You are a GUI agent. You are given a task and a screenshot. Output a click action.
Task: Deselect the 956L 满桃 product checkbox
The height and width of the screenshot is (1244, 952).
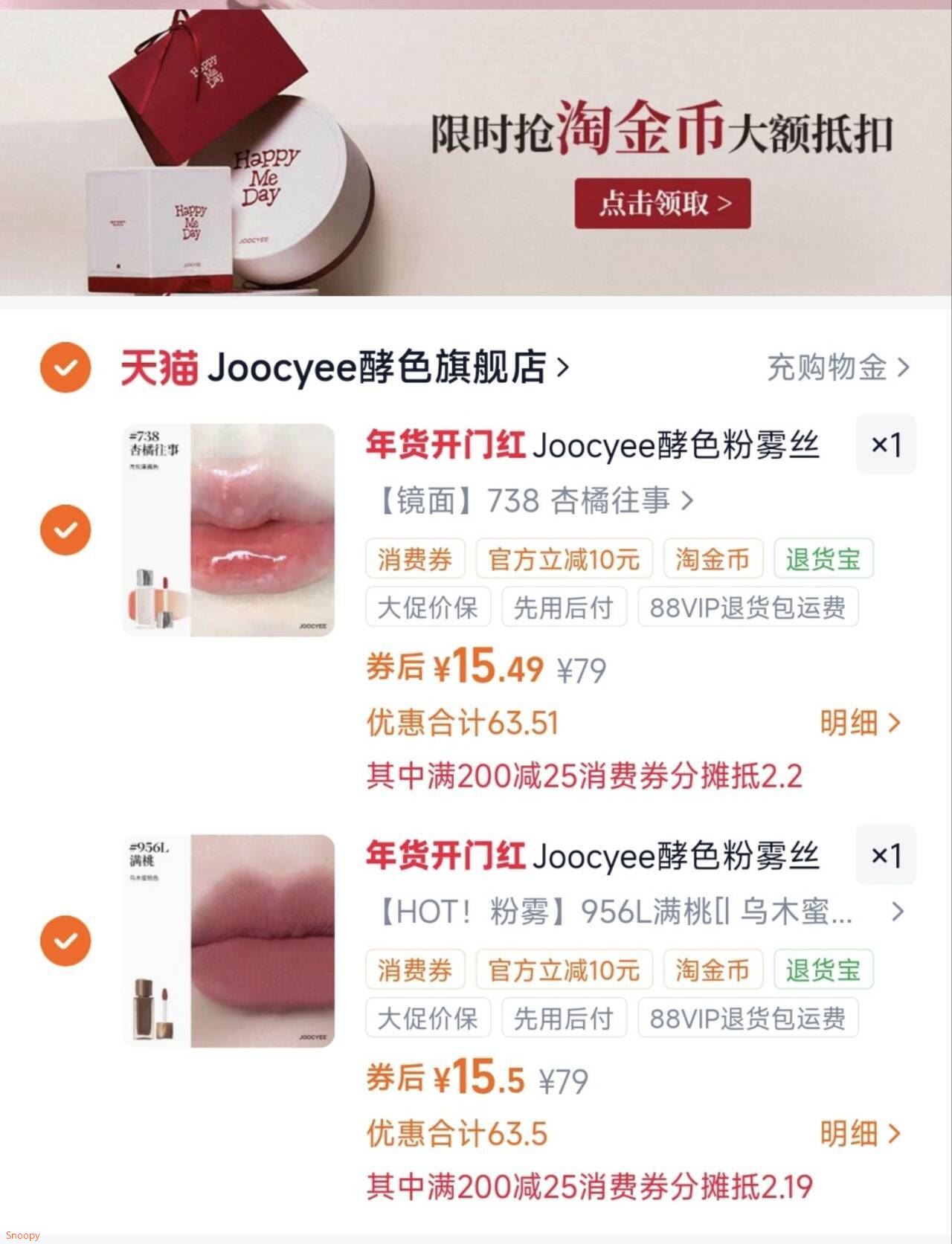[65, 940]
